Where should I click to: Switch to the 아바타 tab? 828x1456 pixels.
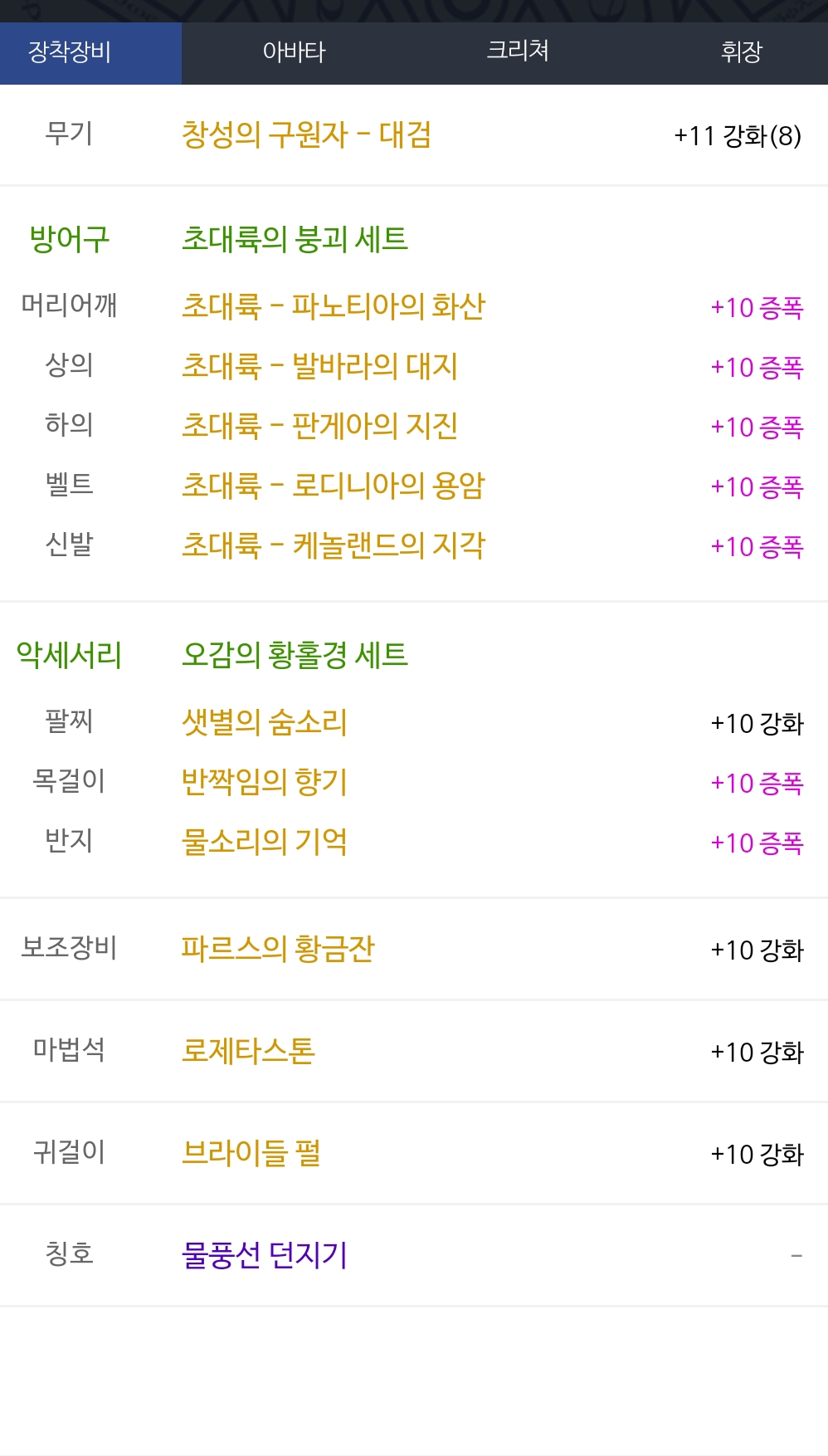point(294,53)
